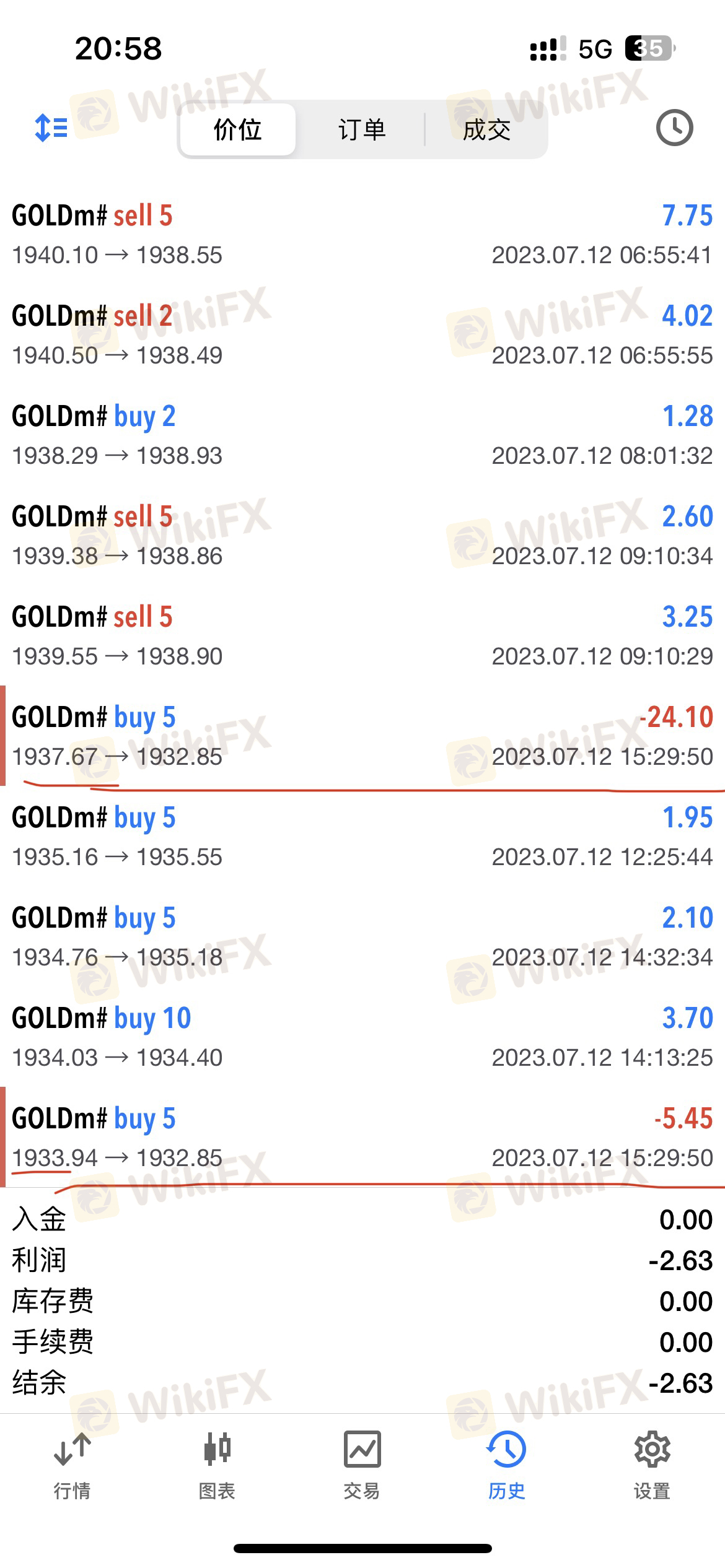This screenshot has width=725, height=1568.
Task: Open the 设置 tab
Action: coord(652,1466)
